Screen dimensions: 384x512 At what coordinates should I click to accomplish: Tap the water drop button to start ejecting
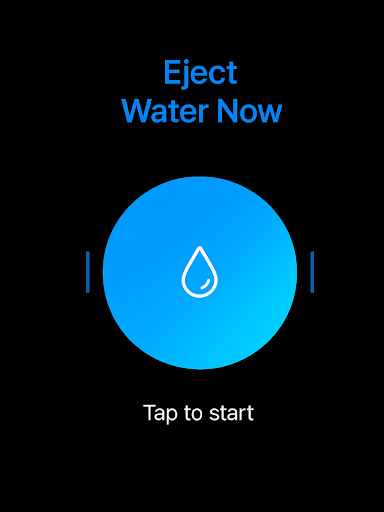200,273
